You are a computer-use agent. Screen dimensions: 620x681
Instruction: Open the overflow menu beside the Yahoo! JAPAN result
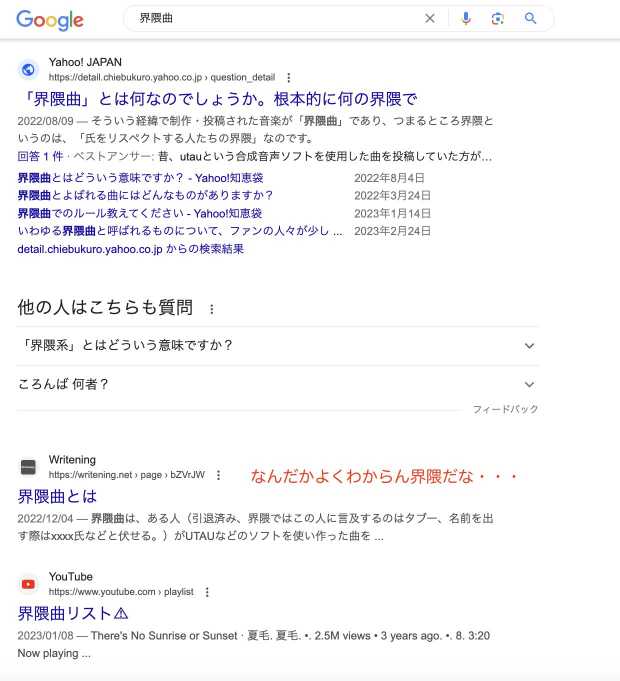[289, 77]
